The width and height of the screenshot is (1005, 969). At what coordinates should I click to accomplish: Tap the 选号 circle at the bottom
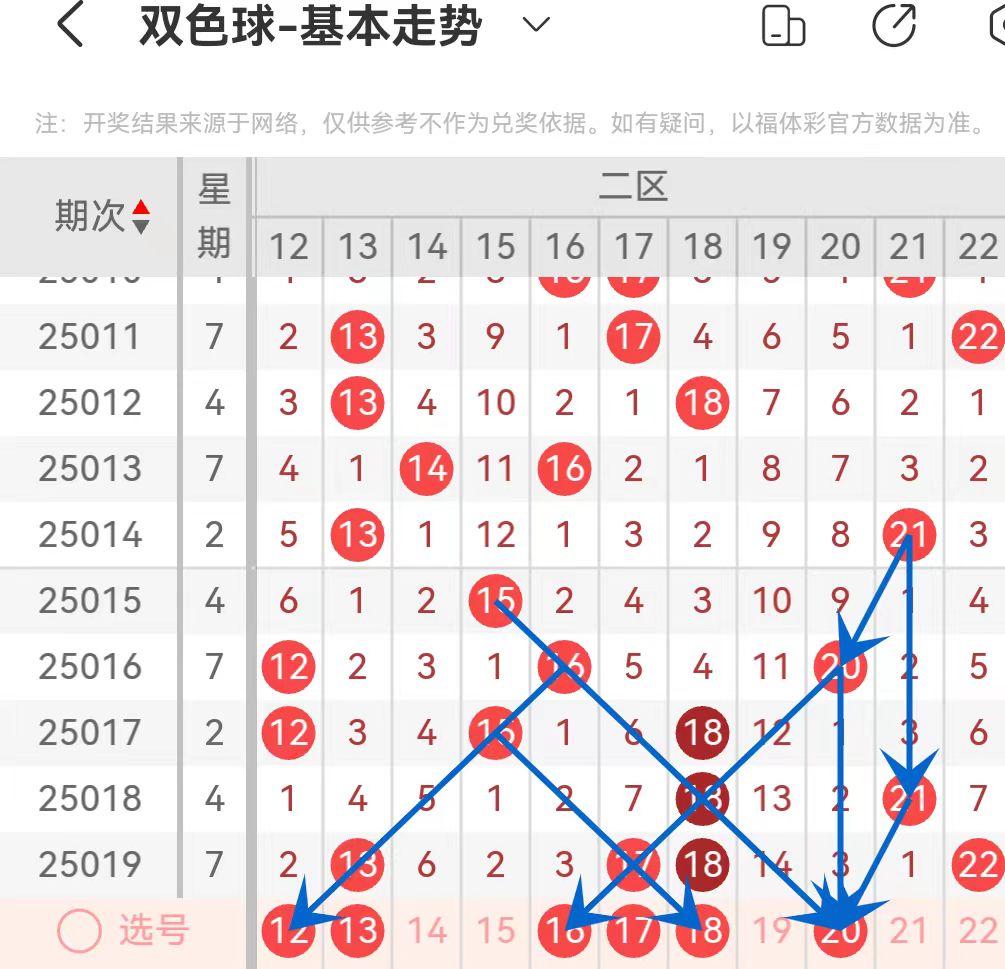click(x=79, y=930)
